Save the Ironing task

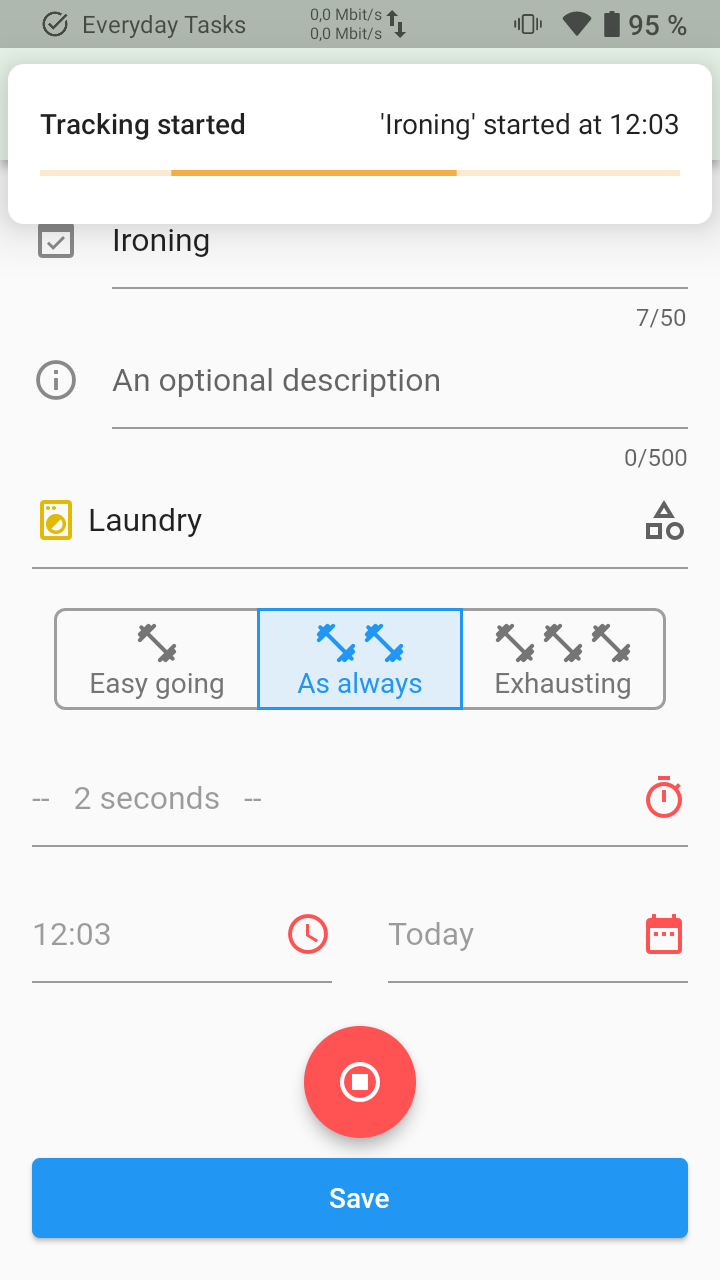pos(360,1198)
